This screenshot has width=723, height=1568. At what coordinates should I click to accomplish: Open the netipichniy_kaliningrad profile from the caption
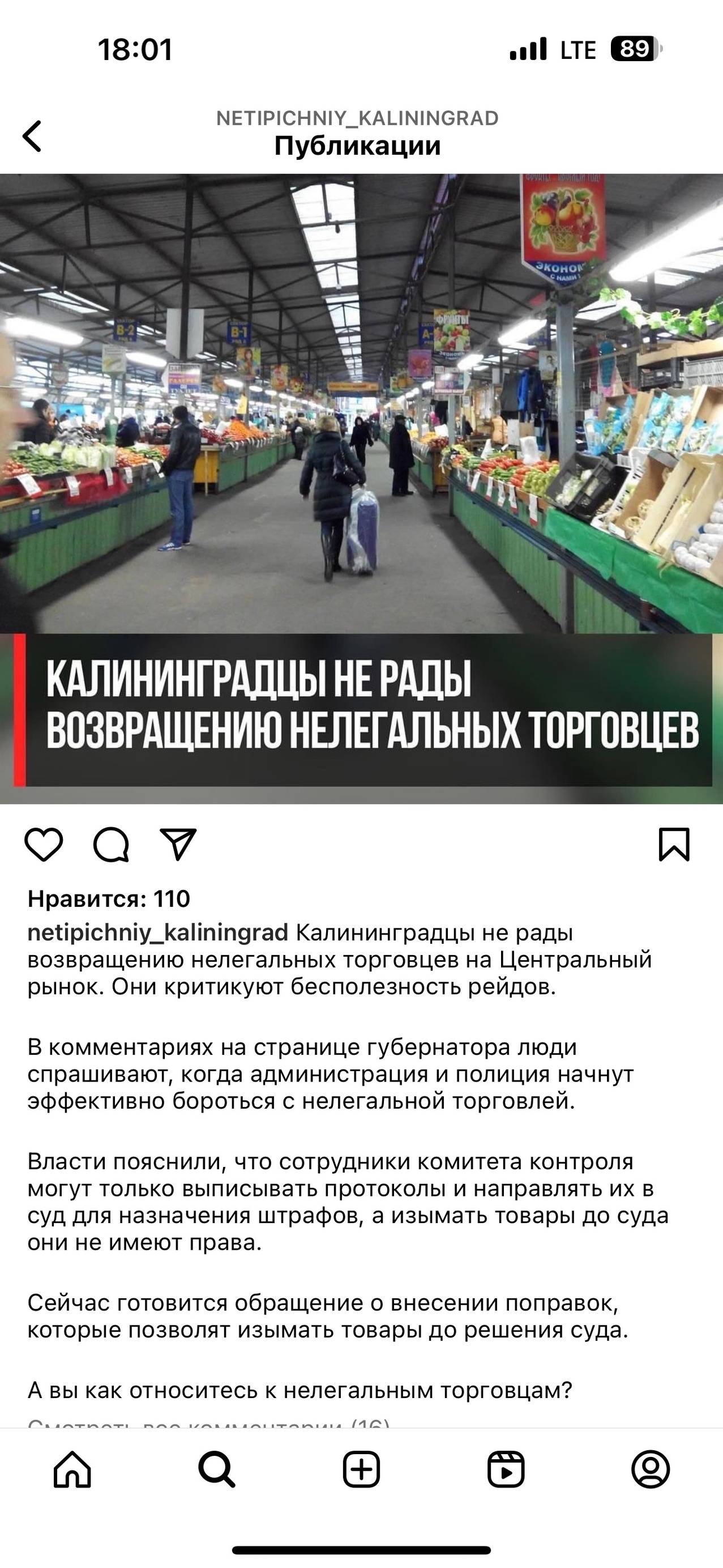[157, 932]
